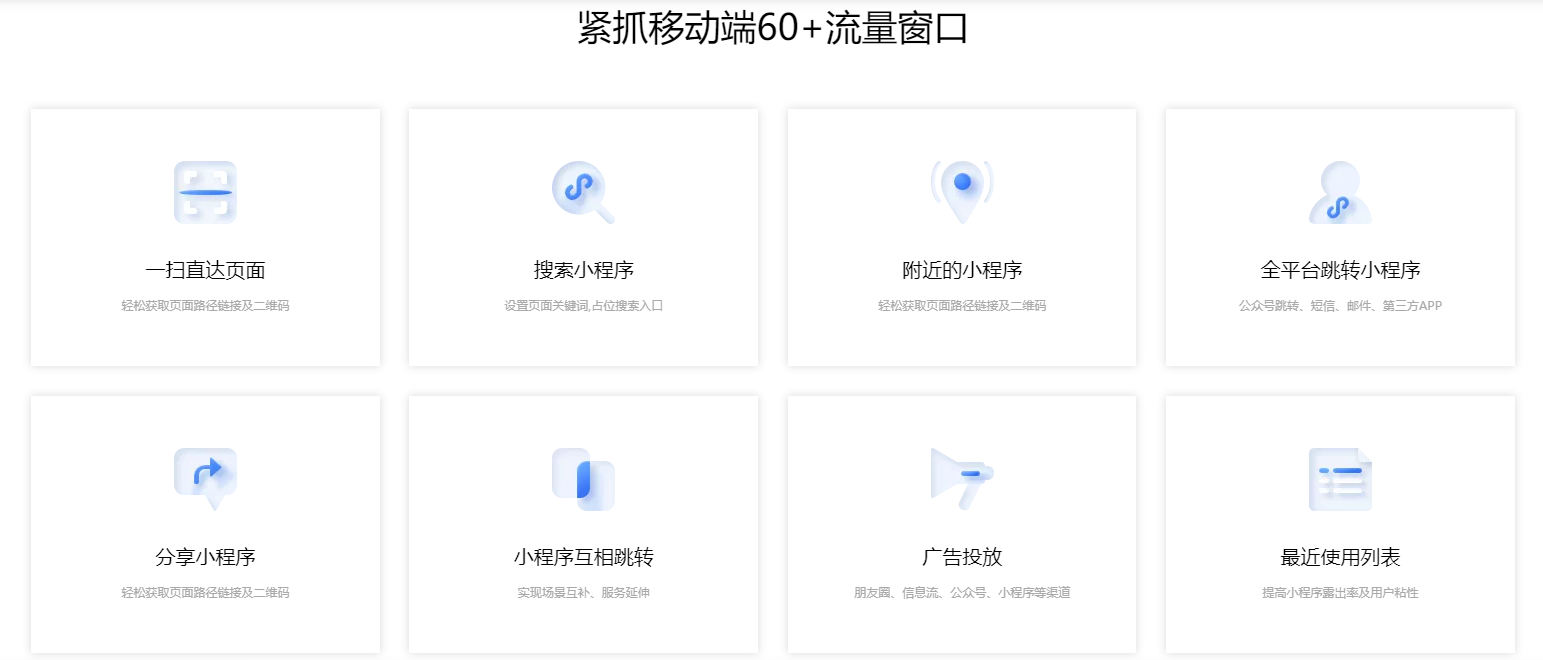Open the 附近的小程序 card
Screen dimensions: 1543x660
(962, 238)
